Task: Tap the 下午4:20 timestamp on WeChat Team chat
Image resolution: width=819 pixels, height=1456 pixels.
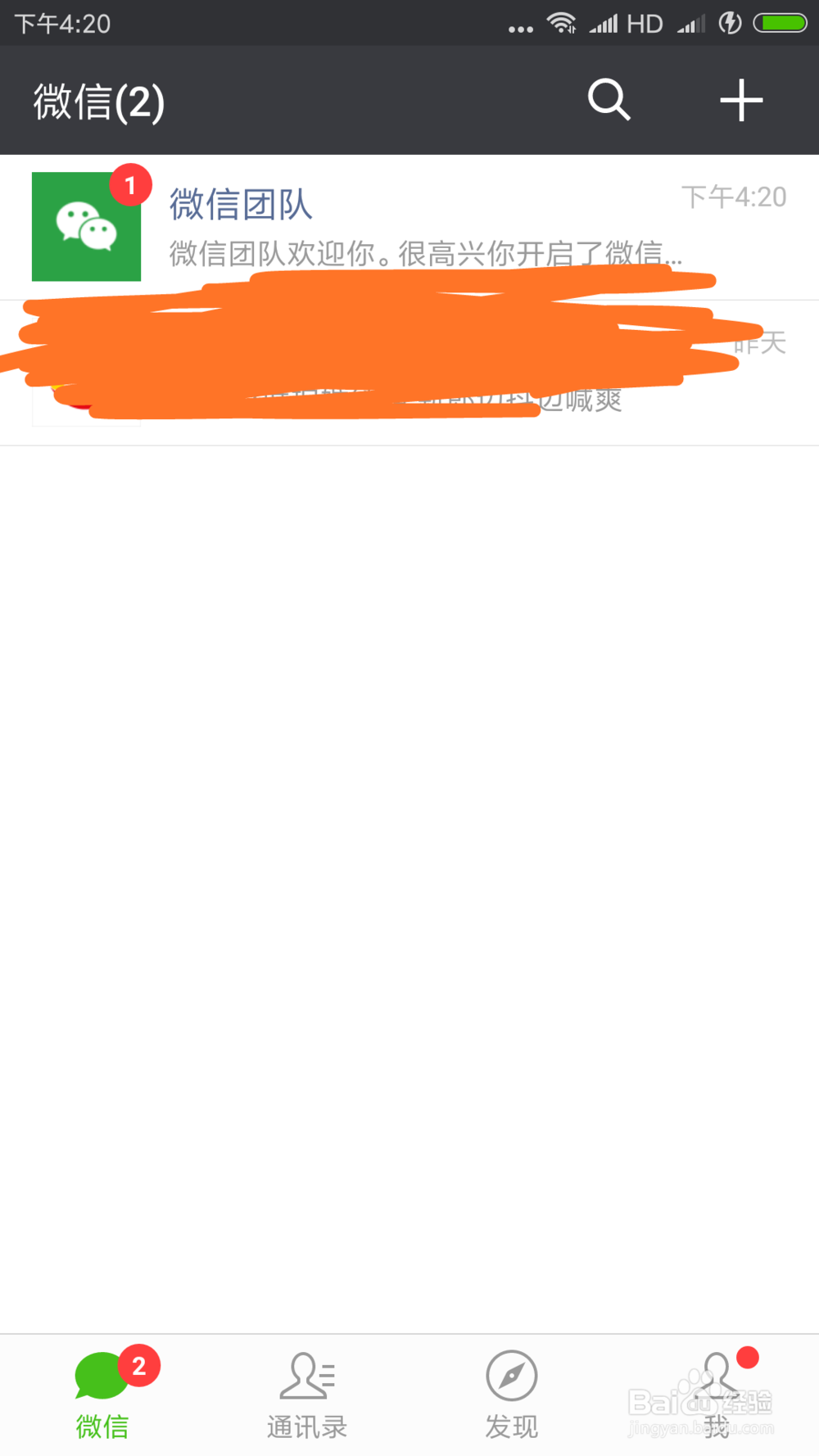Action: click(735, 197)
